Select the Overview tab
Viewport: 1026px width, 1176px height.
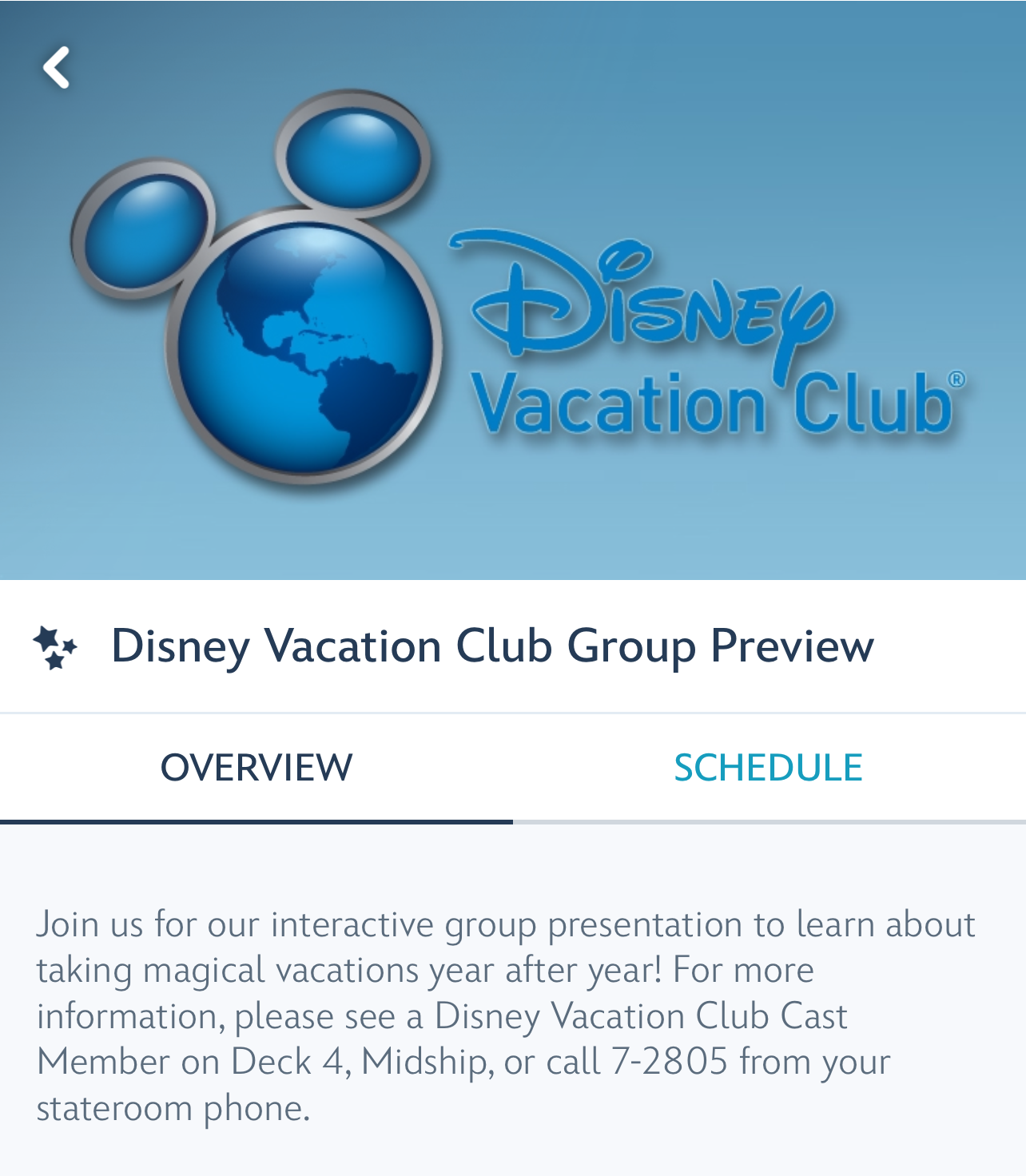256,768
